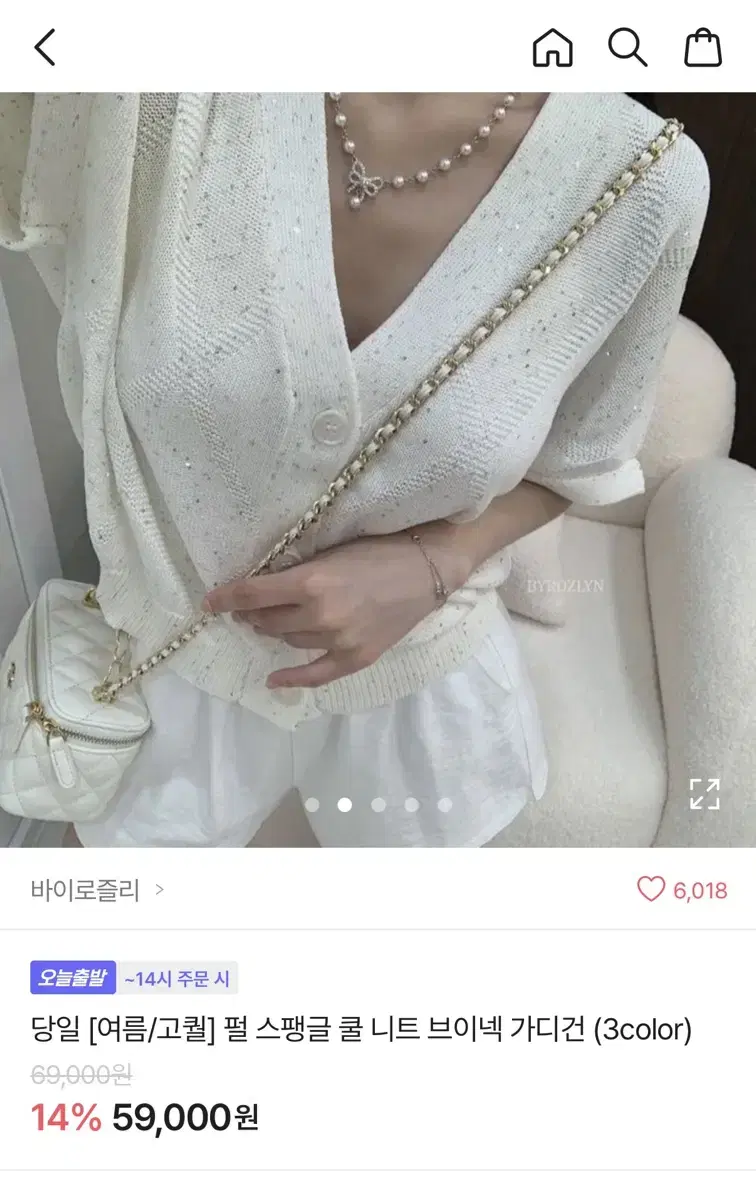
Task: Expand the product photo to fullscreen
Action: (706, 795)
